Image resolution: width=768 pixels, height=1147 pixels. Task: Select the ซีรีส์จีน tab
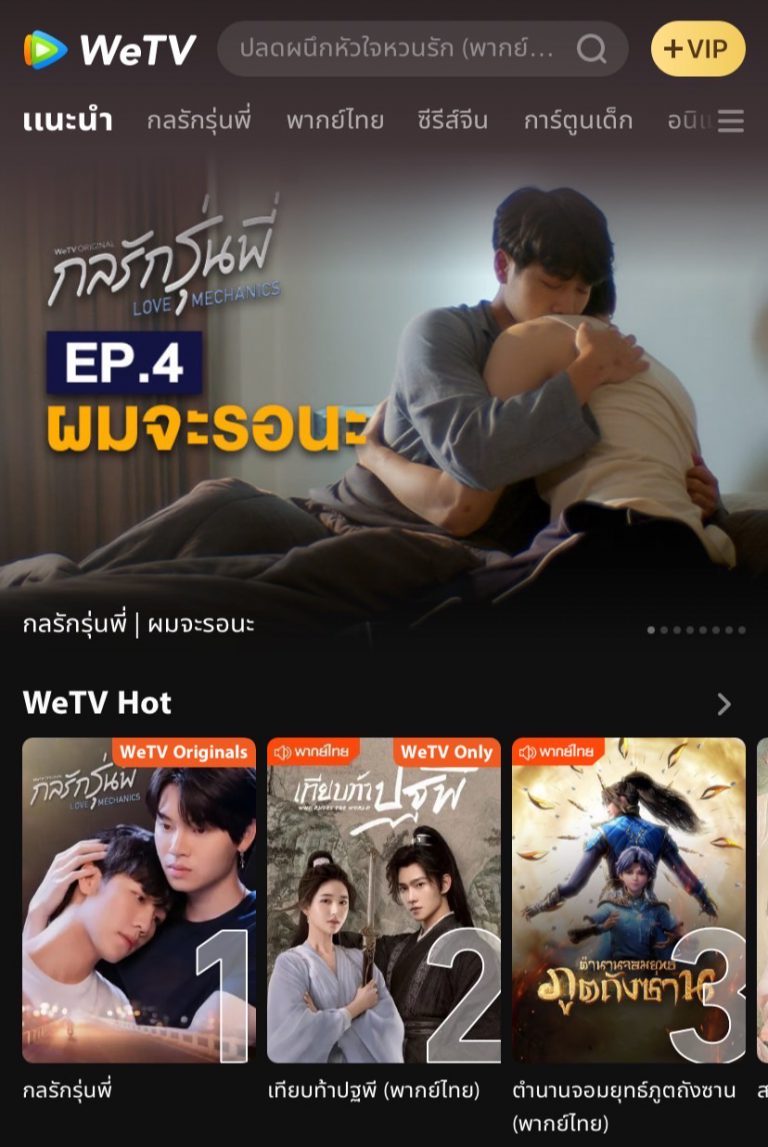(x=453, y=122)
